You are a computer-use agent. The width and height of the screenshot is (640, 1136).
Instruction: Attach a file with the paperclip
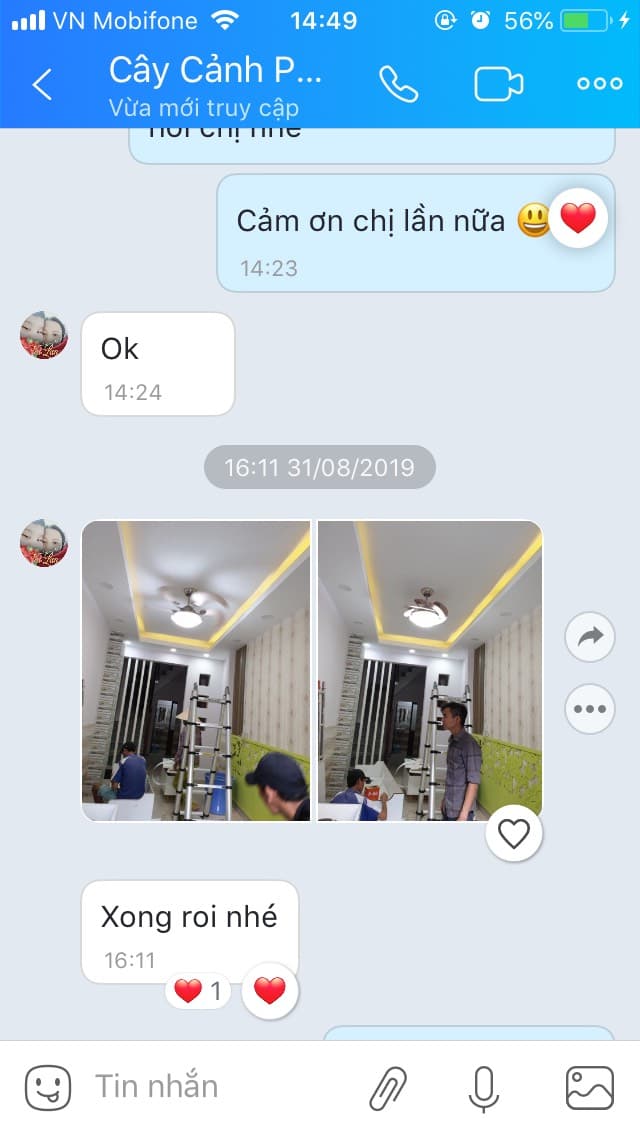388,1087
